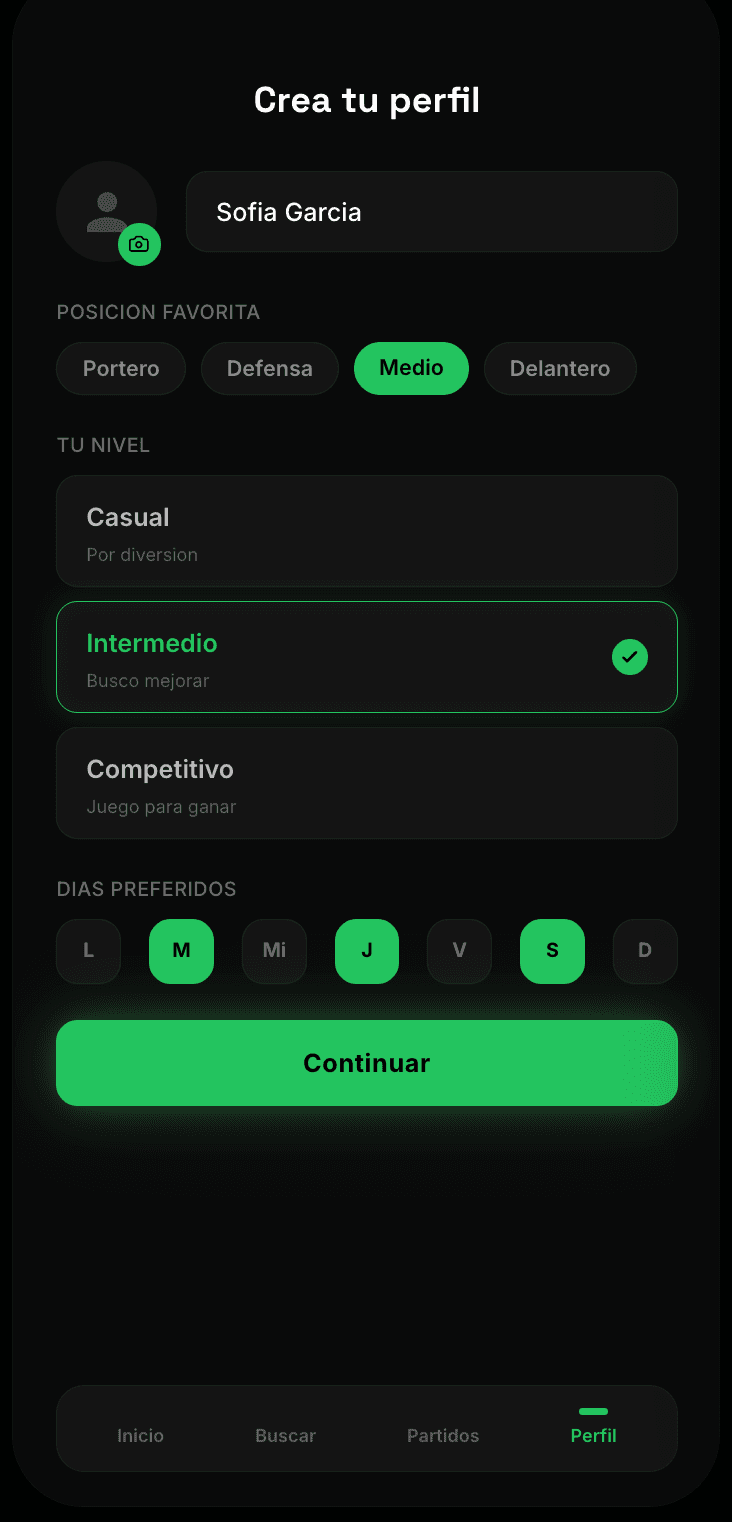Choose the Competitivo level option
The width and height of the screenshot is (732, 1522).
[366, 783]
